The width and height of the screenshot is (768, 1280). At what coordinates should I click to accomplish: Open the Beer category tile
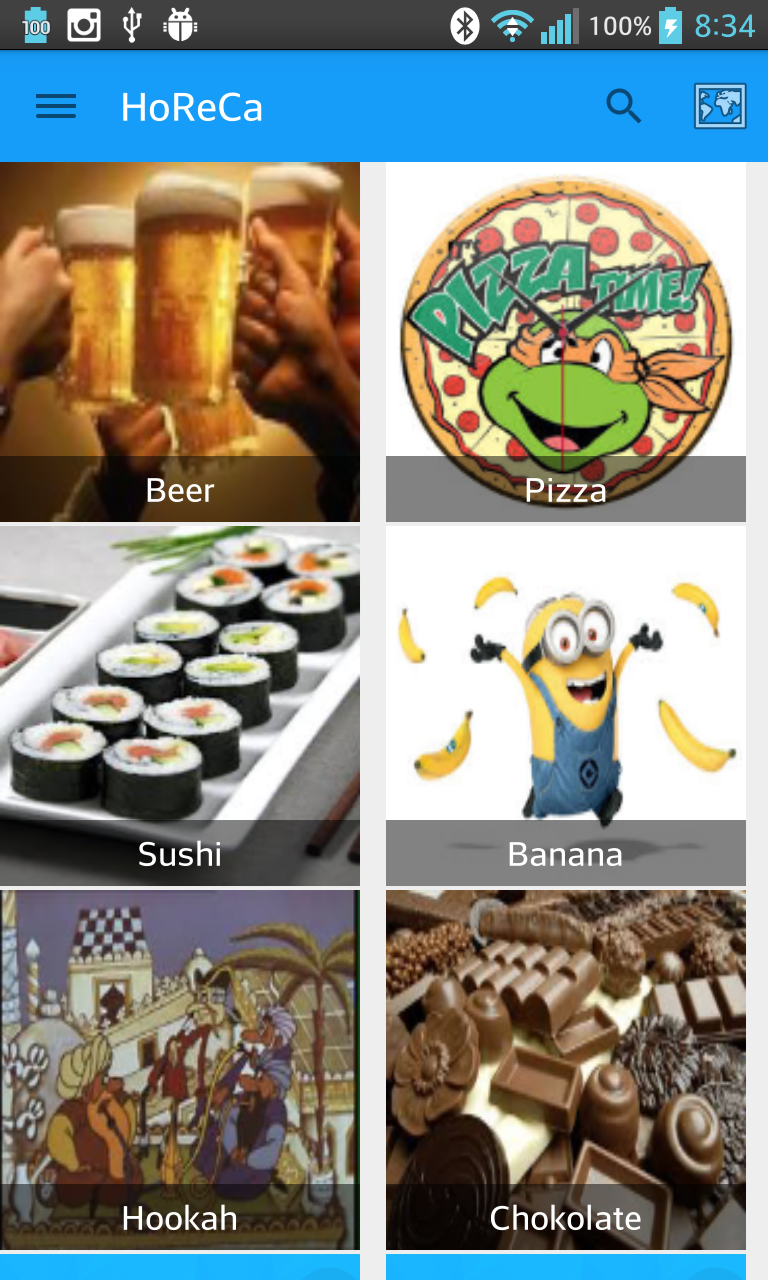(180, 342)
